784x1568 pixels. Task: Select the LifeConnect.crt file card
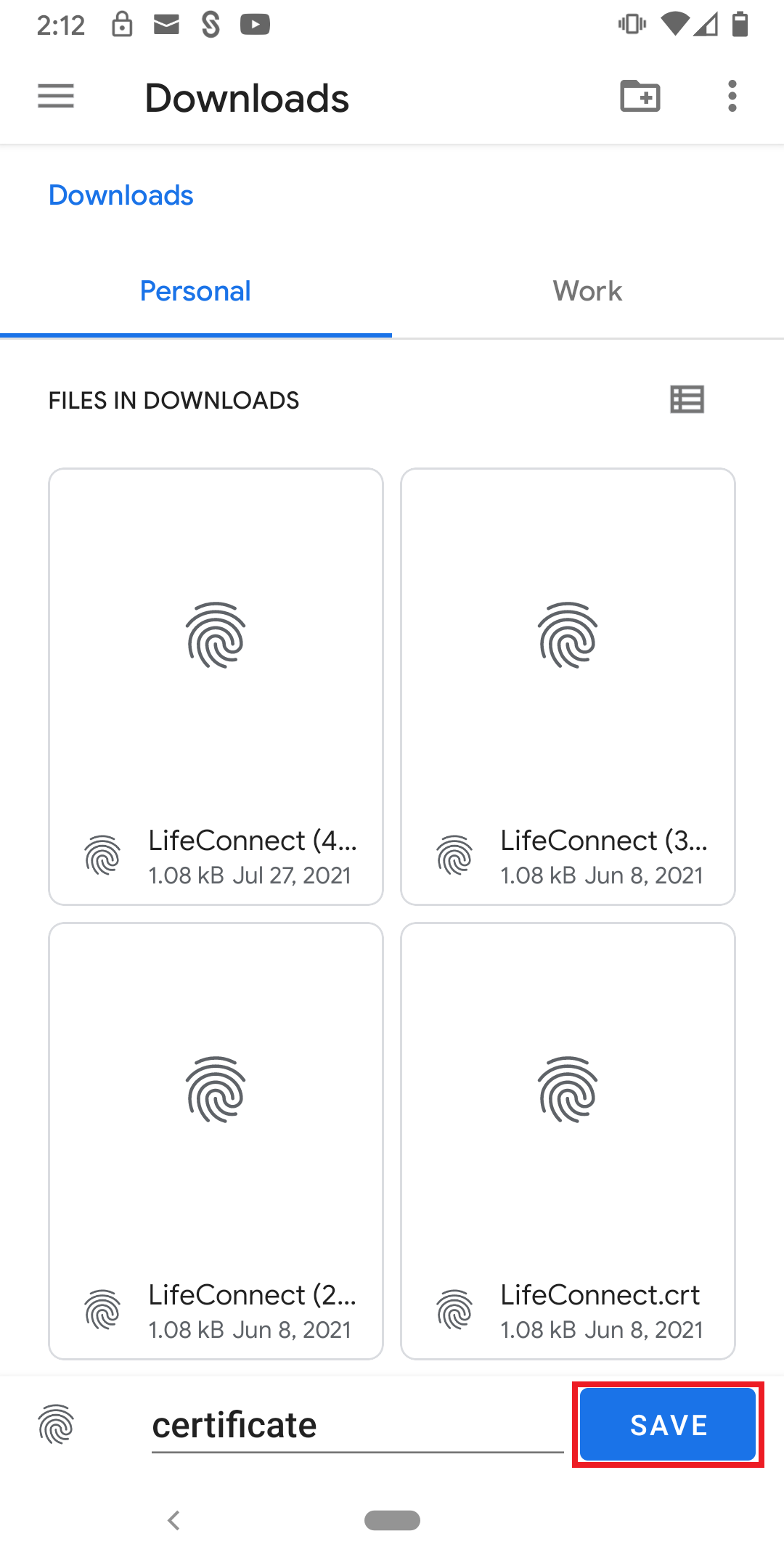(x=568, y=1140)
